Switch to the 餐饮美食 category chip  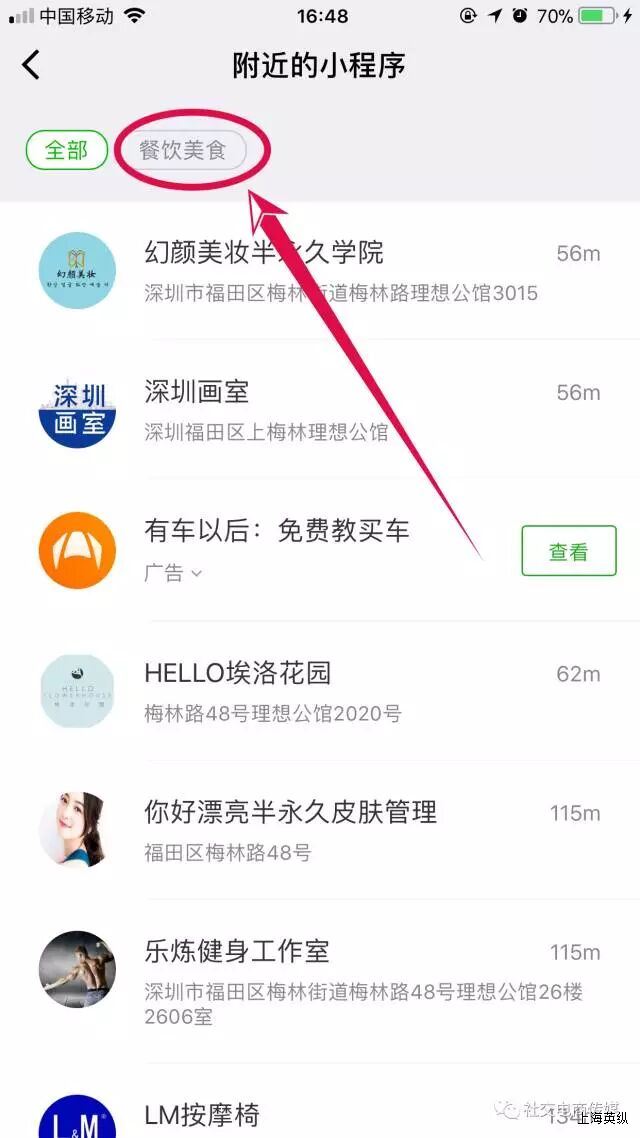[x=182, y=150]
